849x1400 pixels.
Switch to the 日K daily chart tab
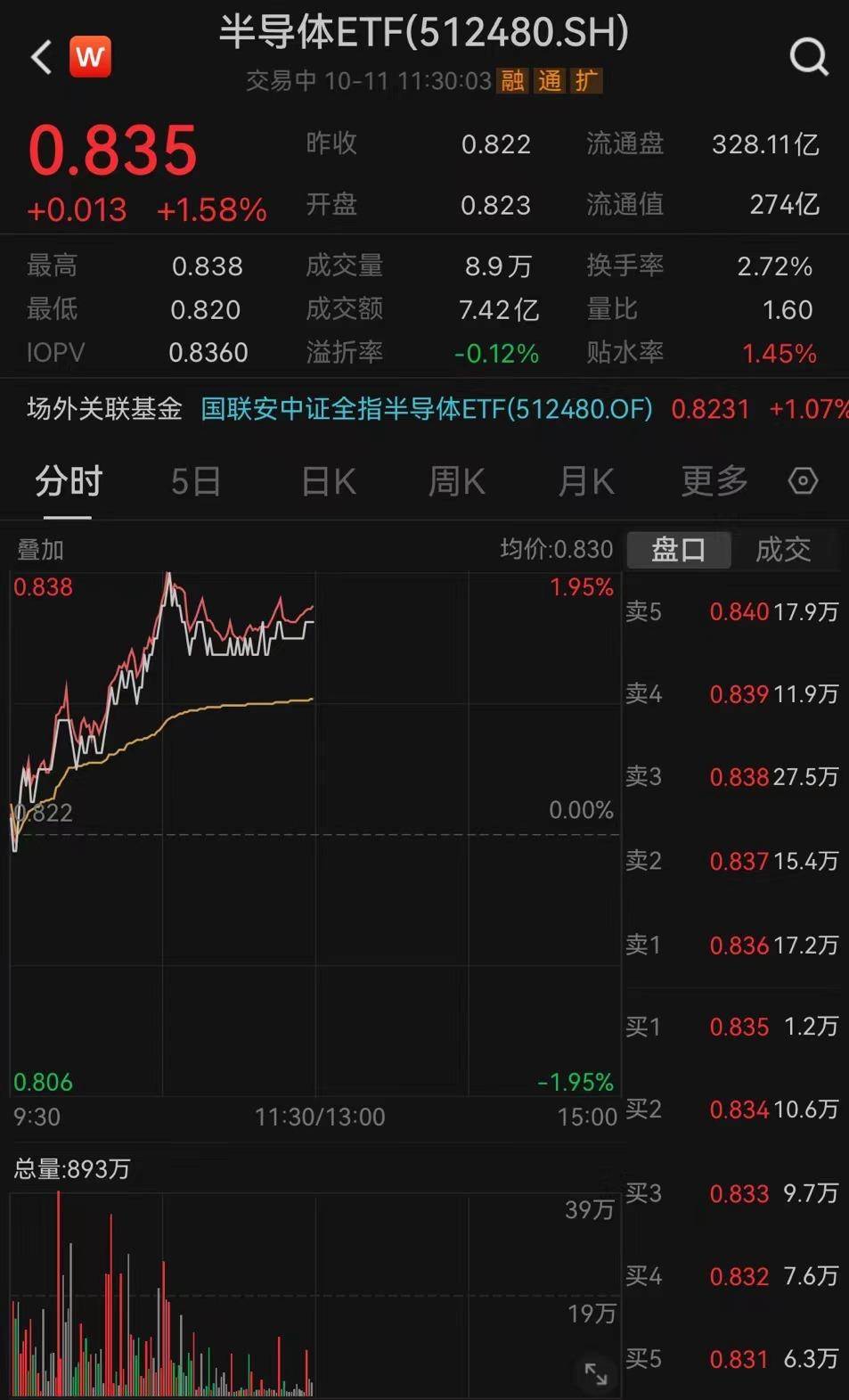tap(326, 480)
